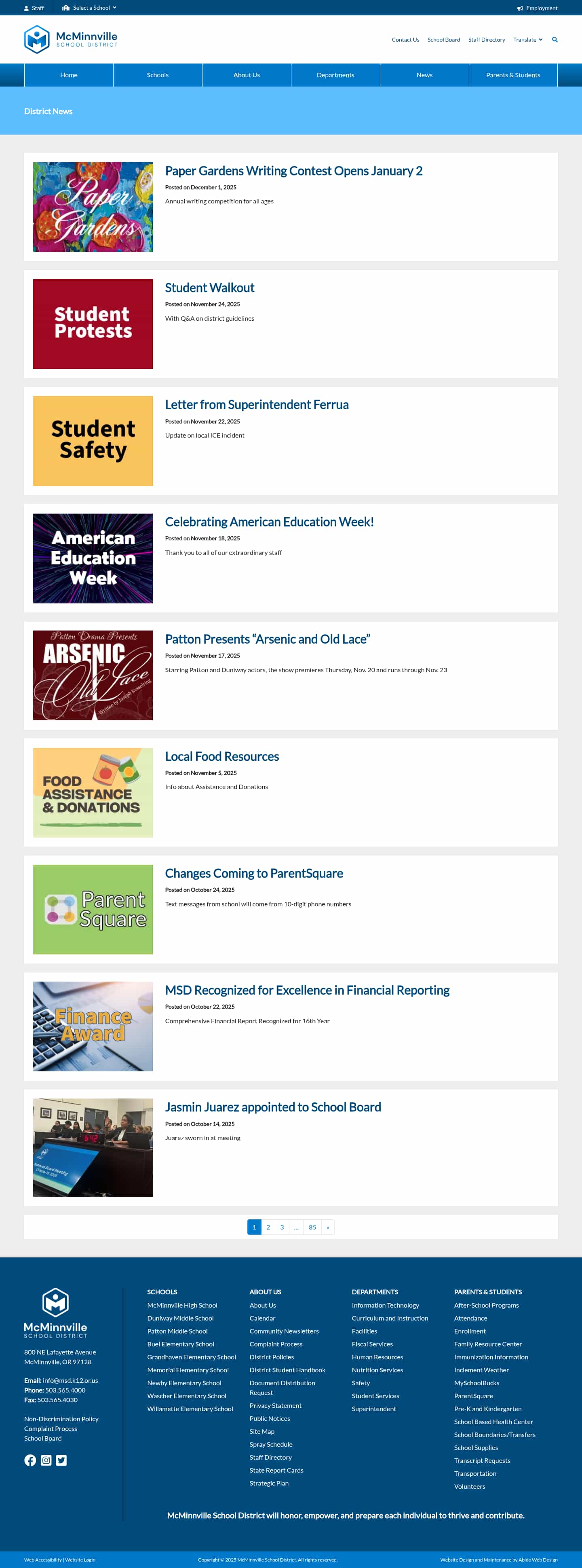View the Arsenic and Old Lace poster tile
This screenshot has width=582, height=1568.
[x=93, y=675]
